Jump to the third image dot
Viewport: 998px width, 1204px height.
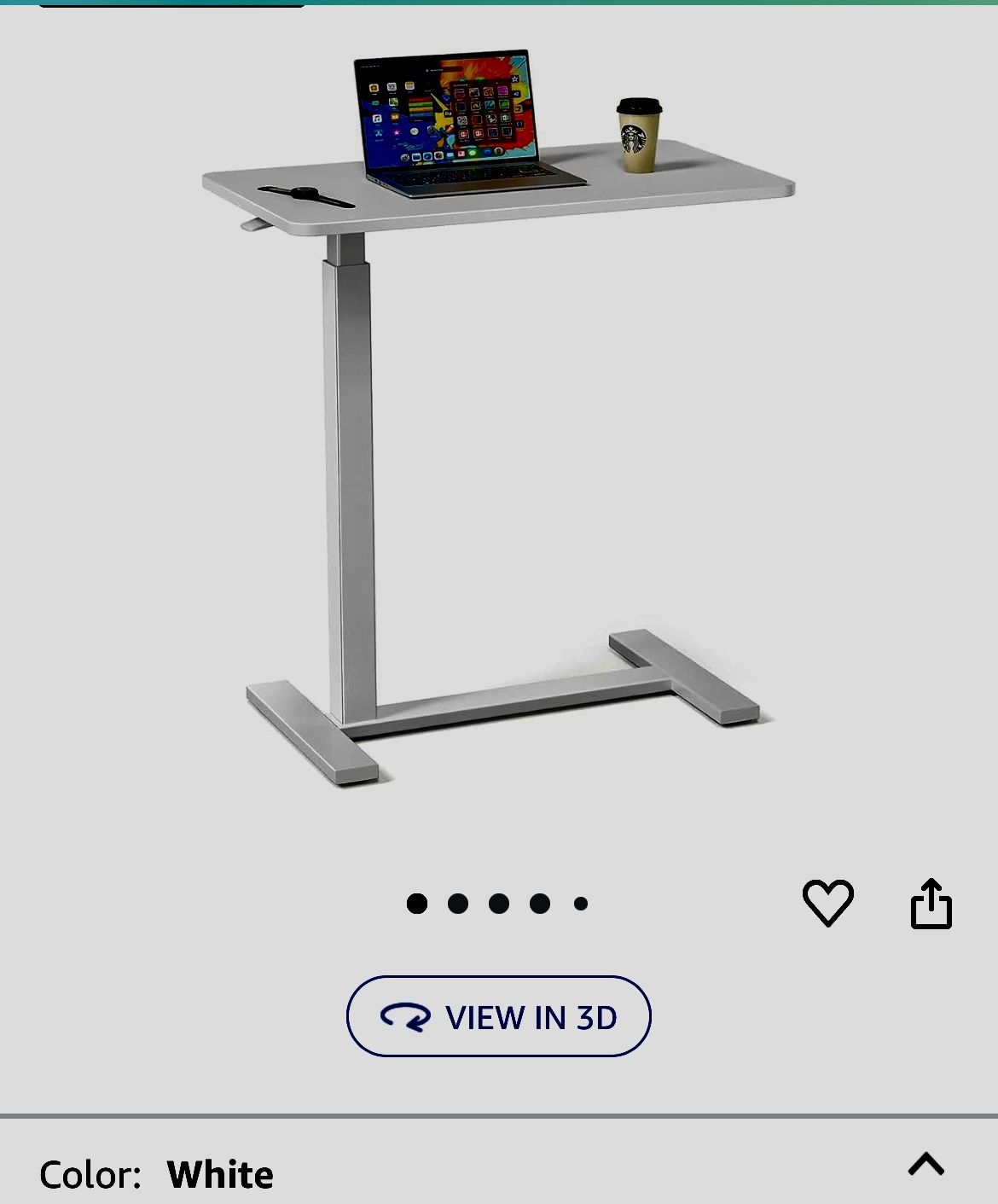(499, 903)
